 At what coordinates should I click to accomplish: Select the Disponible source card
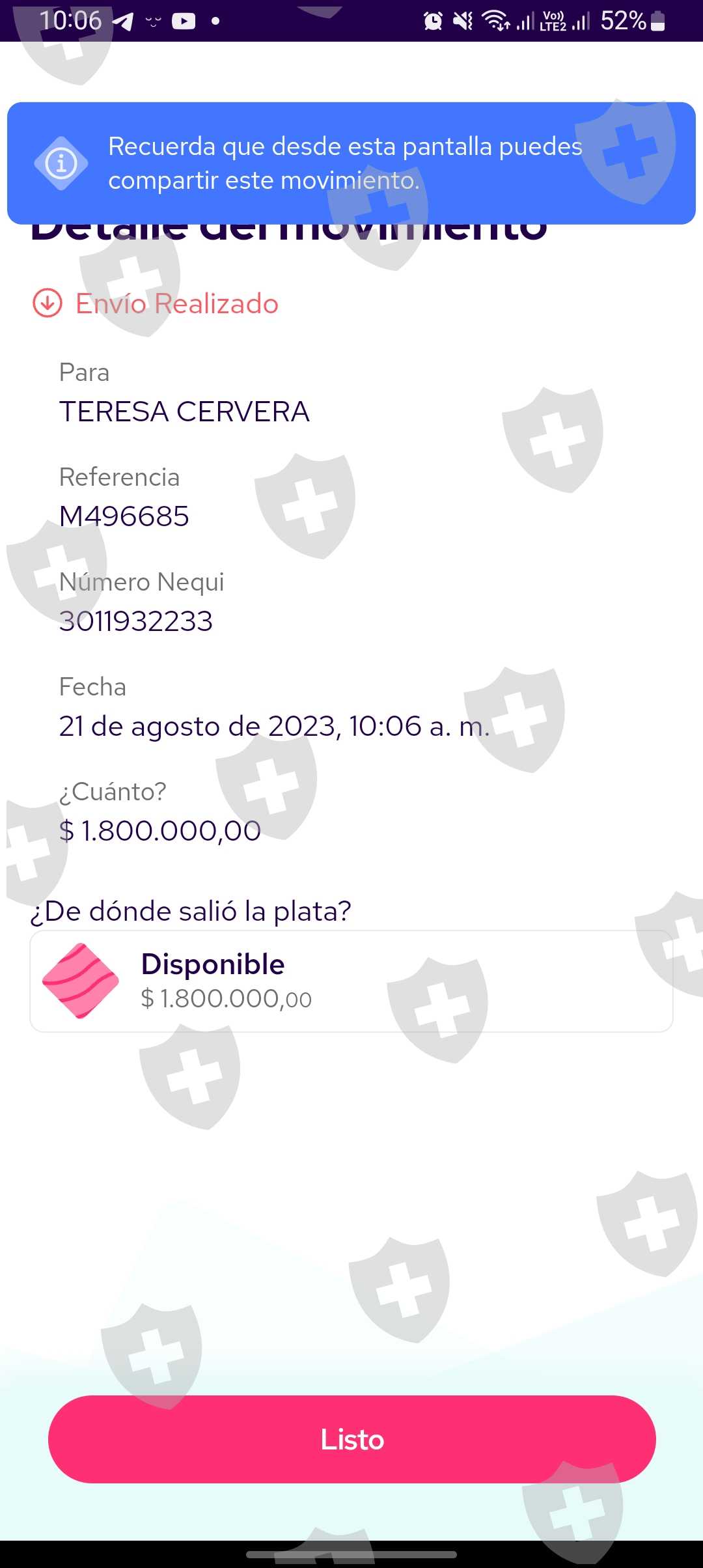pos(351,981)
